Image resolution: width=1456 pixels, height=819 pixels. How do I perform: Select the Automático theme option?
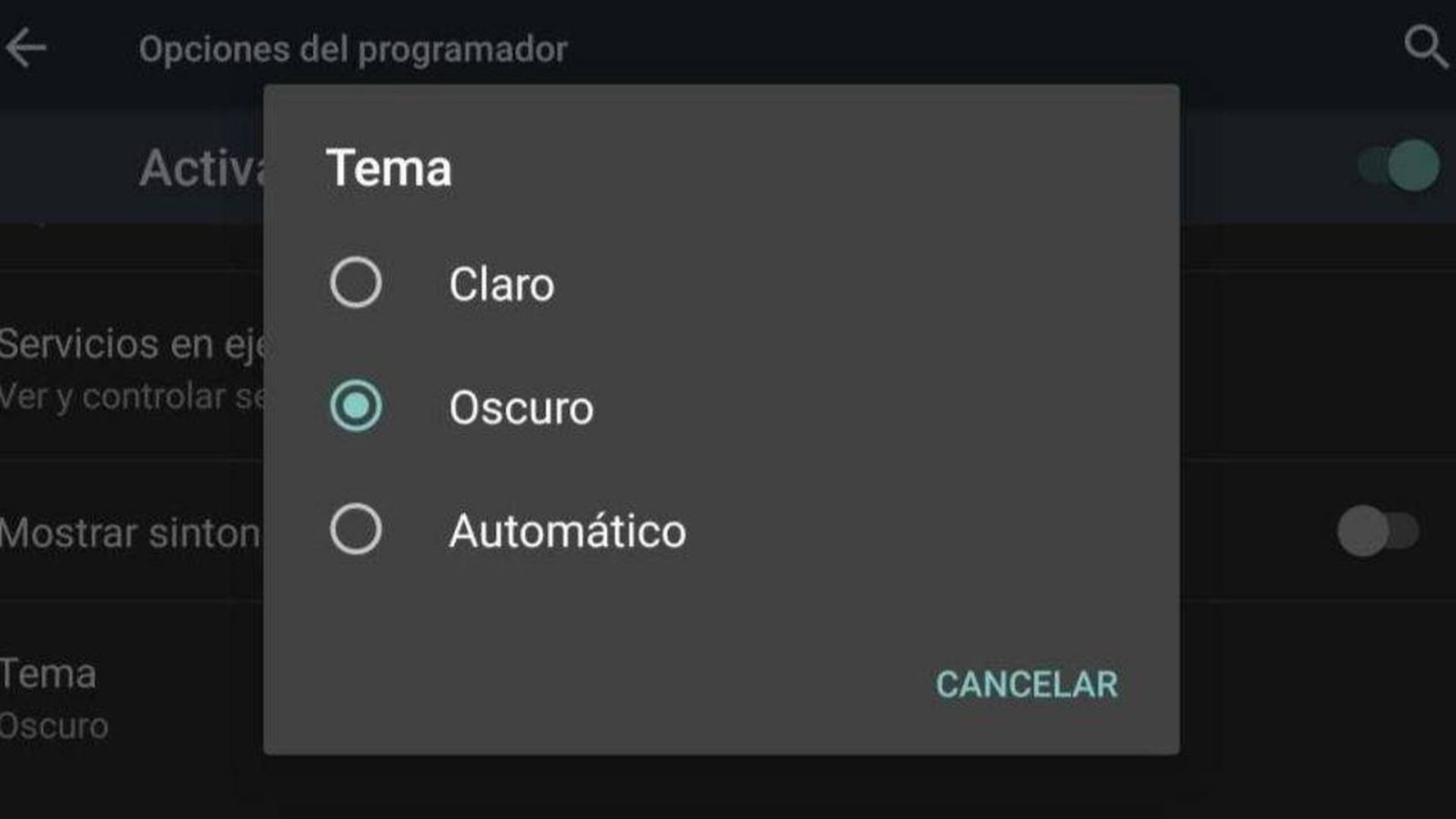[x=356, y=530]
